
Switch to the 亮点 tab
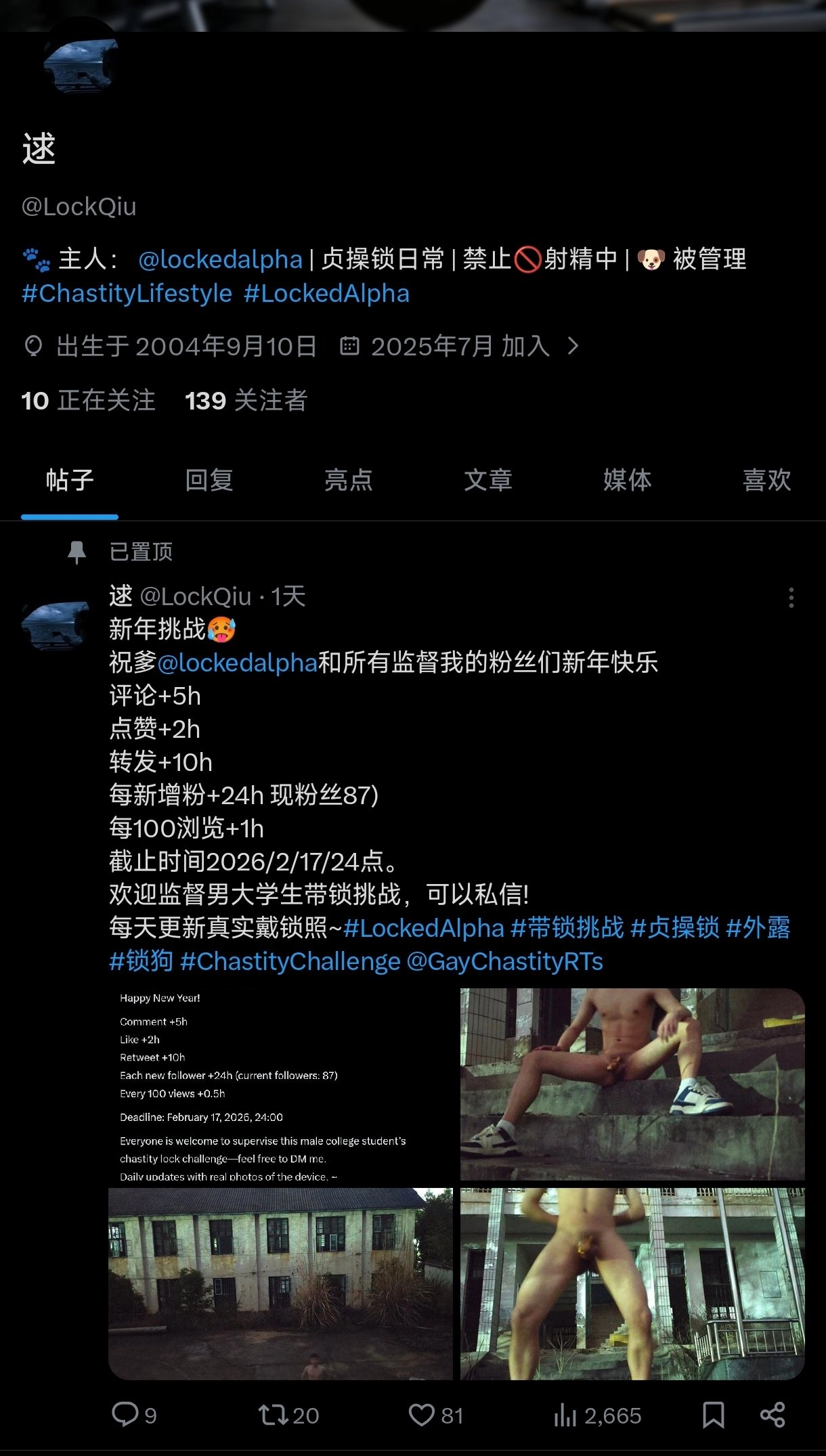coord(349,480)
